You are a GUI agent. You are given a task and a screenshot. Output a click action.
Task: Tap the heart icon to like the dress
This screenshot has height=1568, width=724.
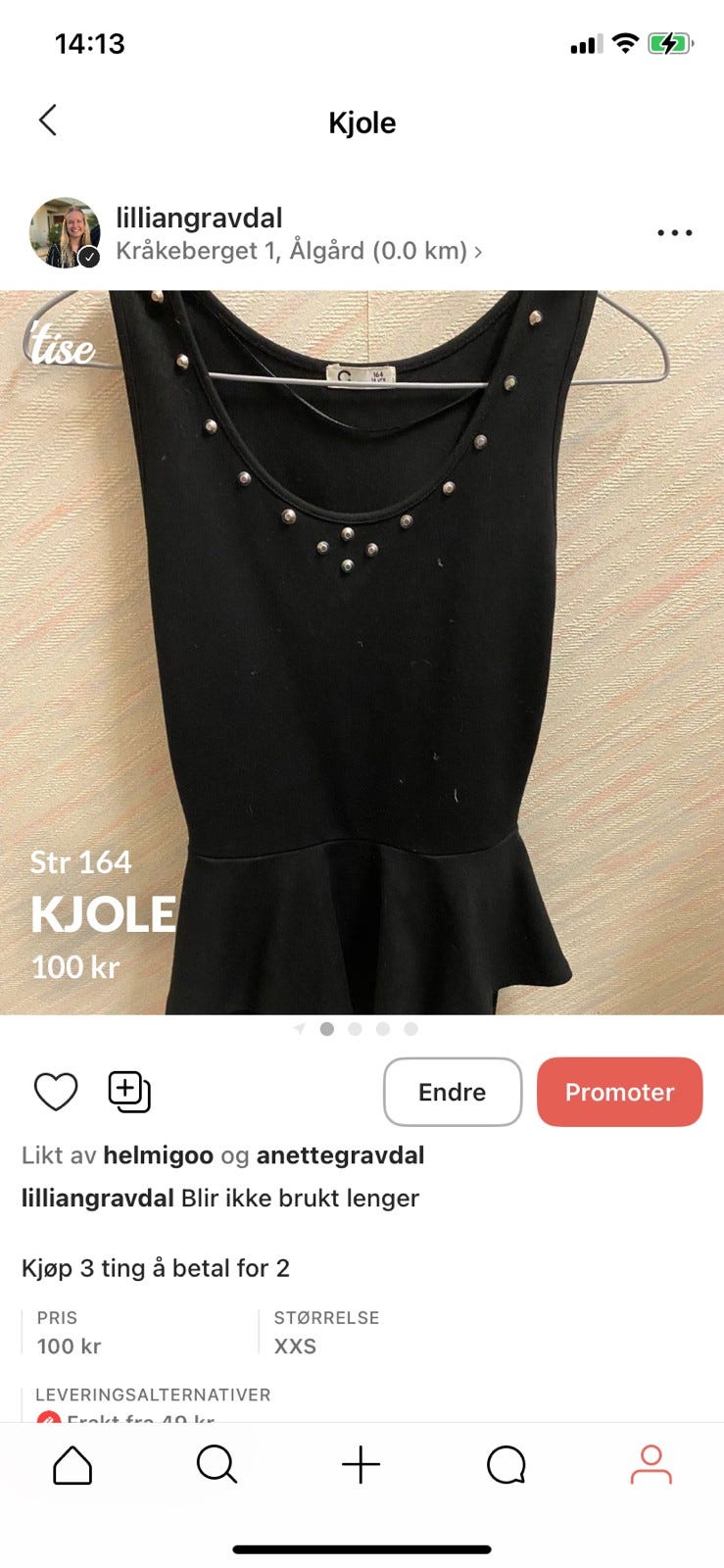55,1091
